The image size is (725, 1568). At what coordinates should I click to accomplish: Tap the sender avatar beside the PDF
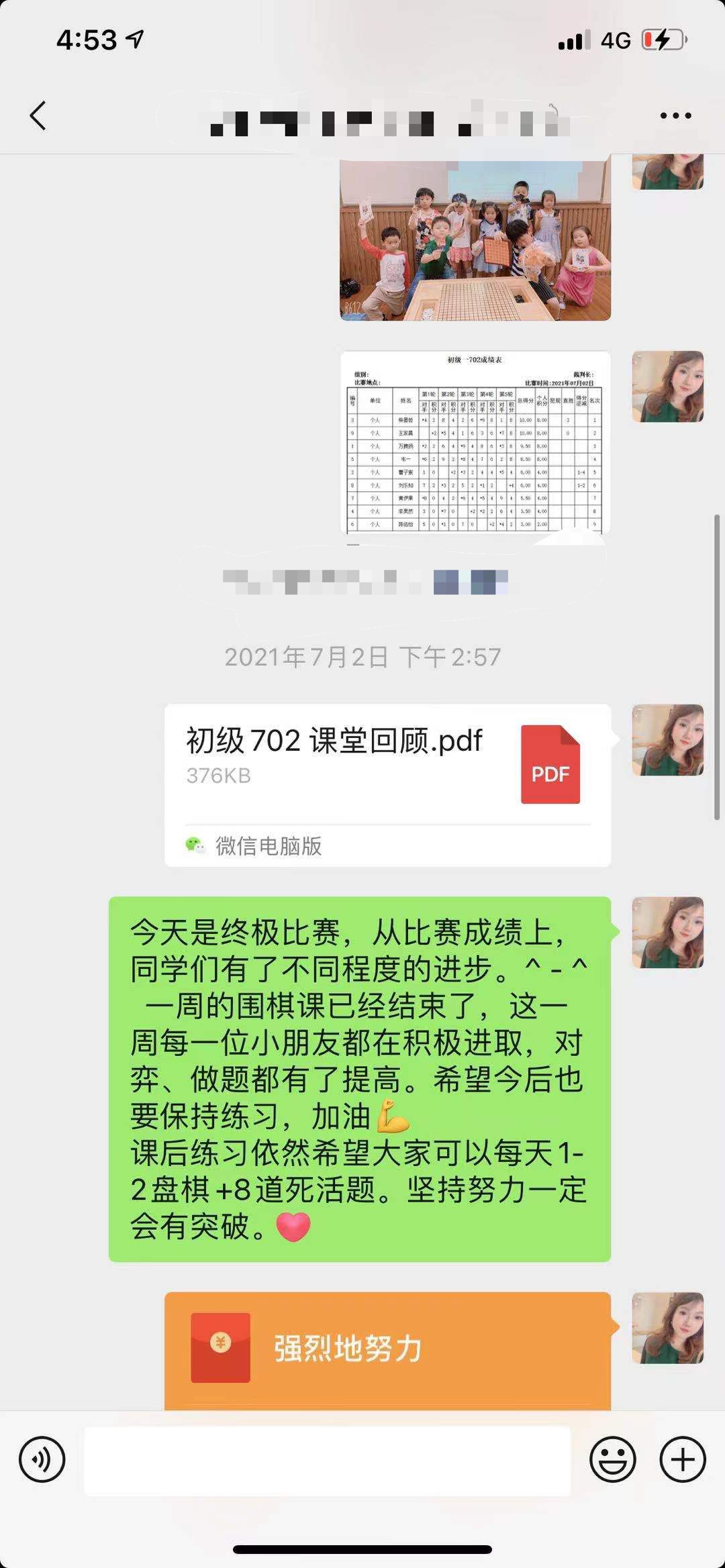click(667, 740)
